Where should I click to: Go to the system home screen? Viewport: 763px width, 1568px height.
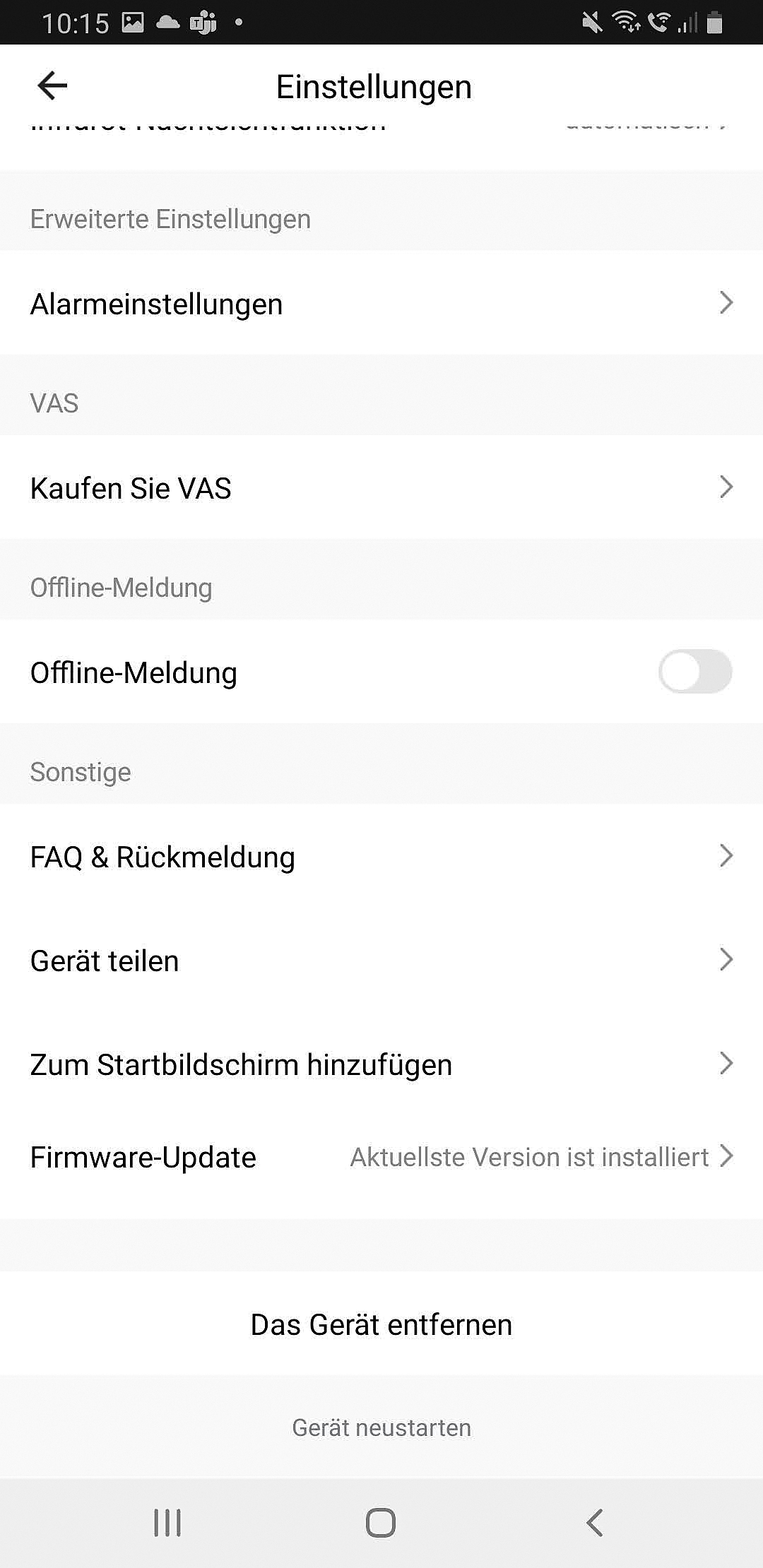pyautogui.click(x=381, y=1523)
